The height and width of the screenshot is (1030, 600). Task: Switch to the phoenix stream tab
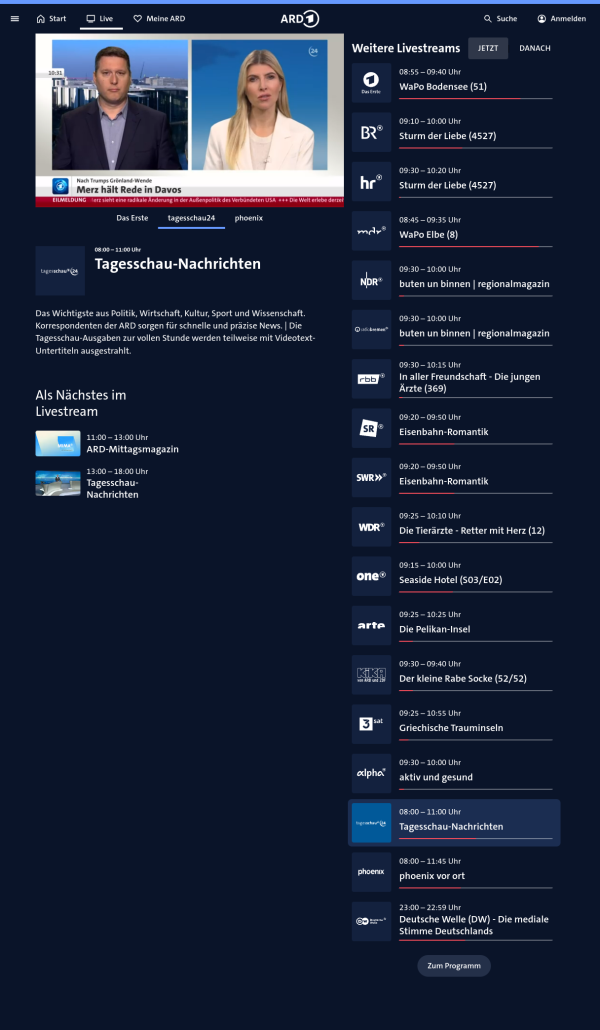click(248, 217)
